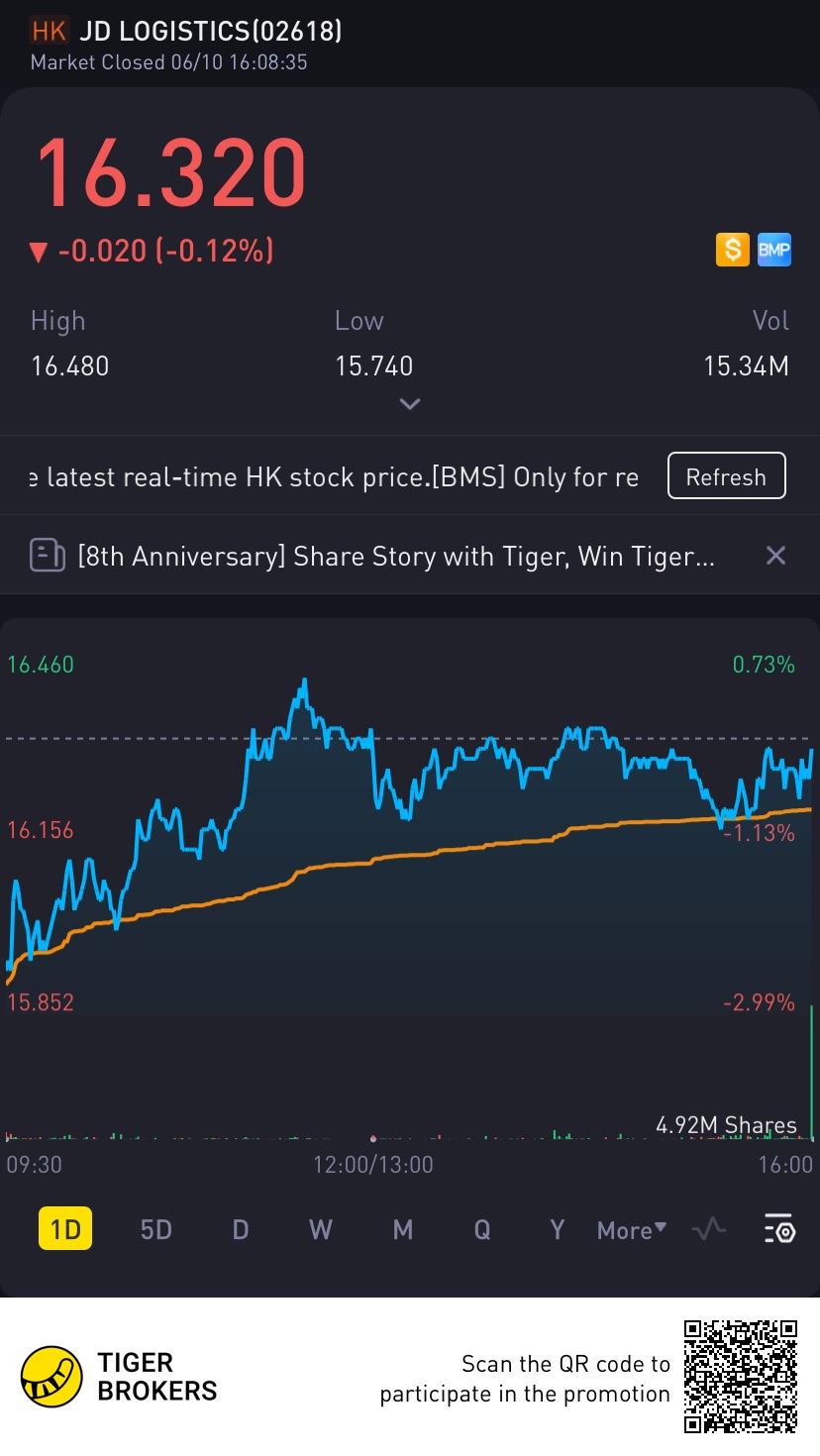Switch to the weekly (W) chart
The image size is (820, 1456).
point(320,1230)
